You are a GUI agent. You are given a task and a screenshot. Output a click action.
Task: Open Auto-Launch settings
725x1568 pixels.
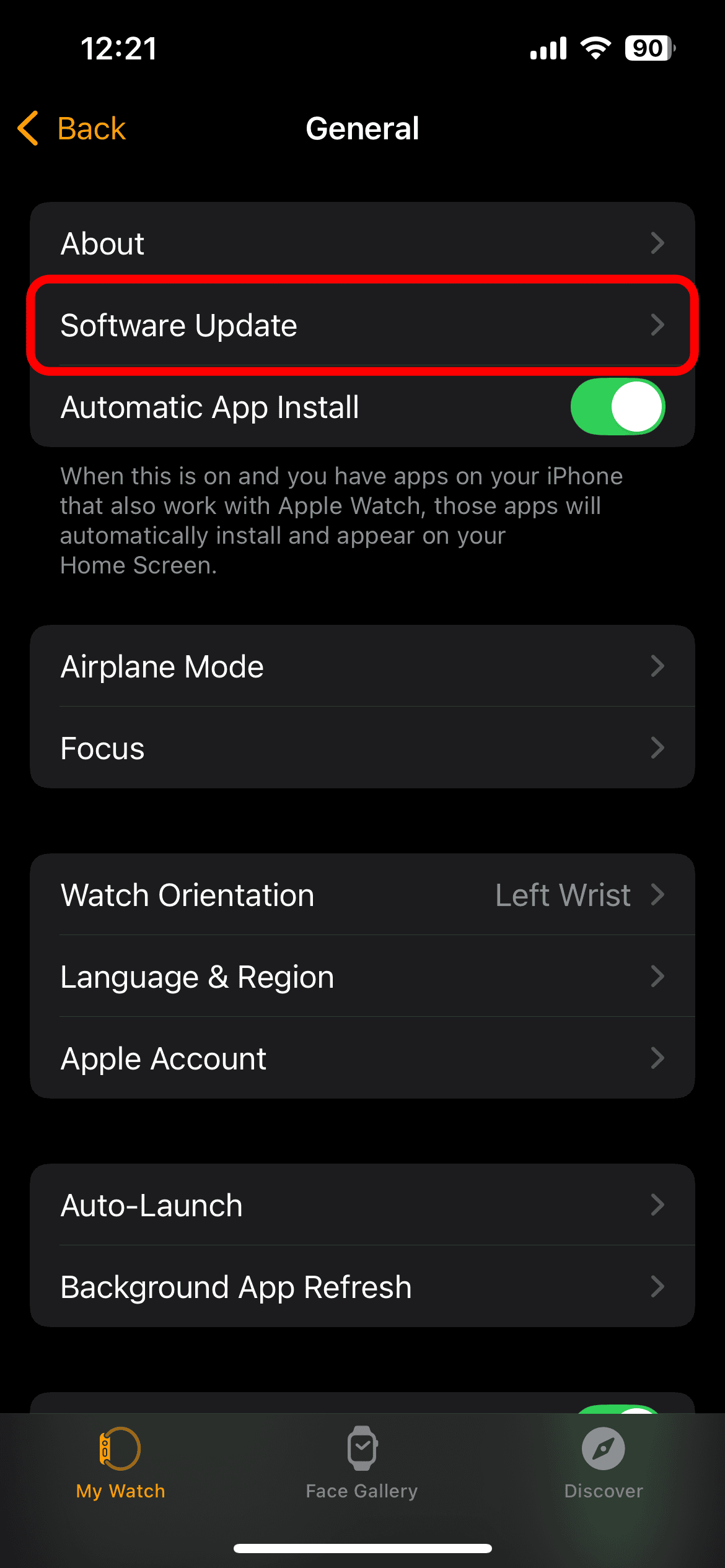[x=362, y=1205]
